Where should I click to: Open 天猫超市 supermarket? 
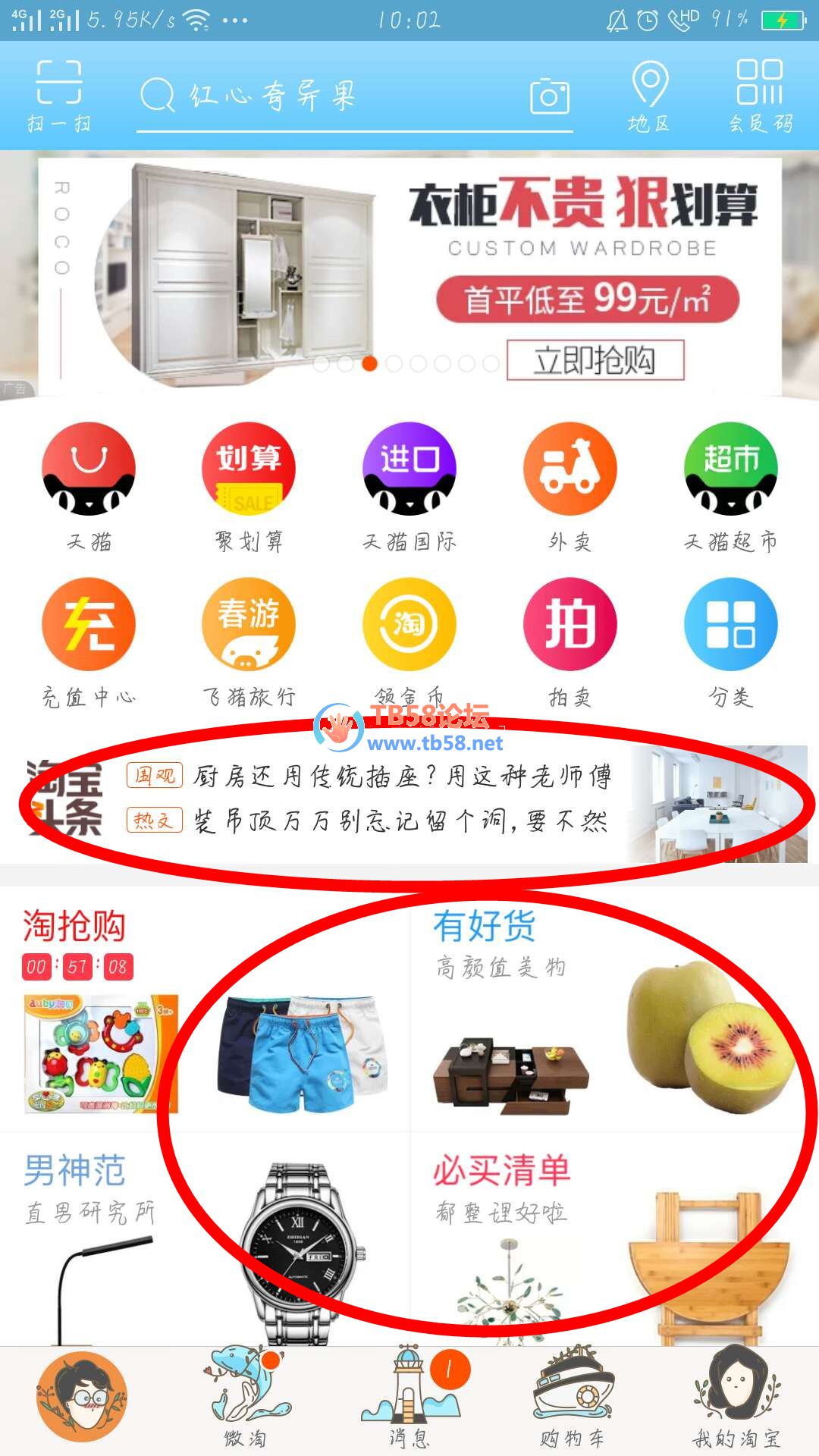[730, 485]
